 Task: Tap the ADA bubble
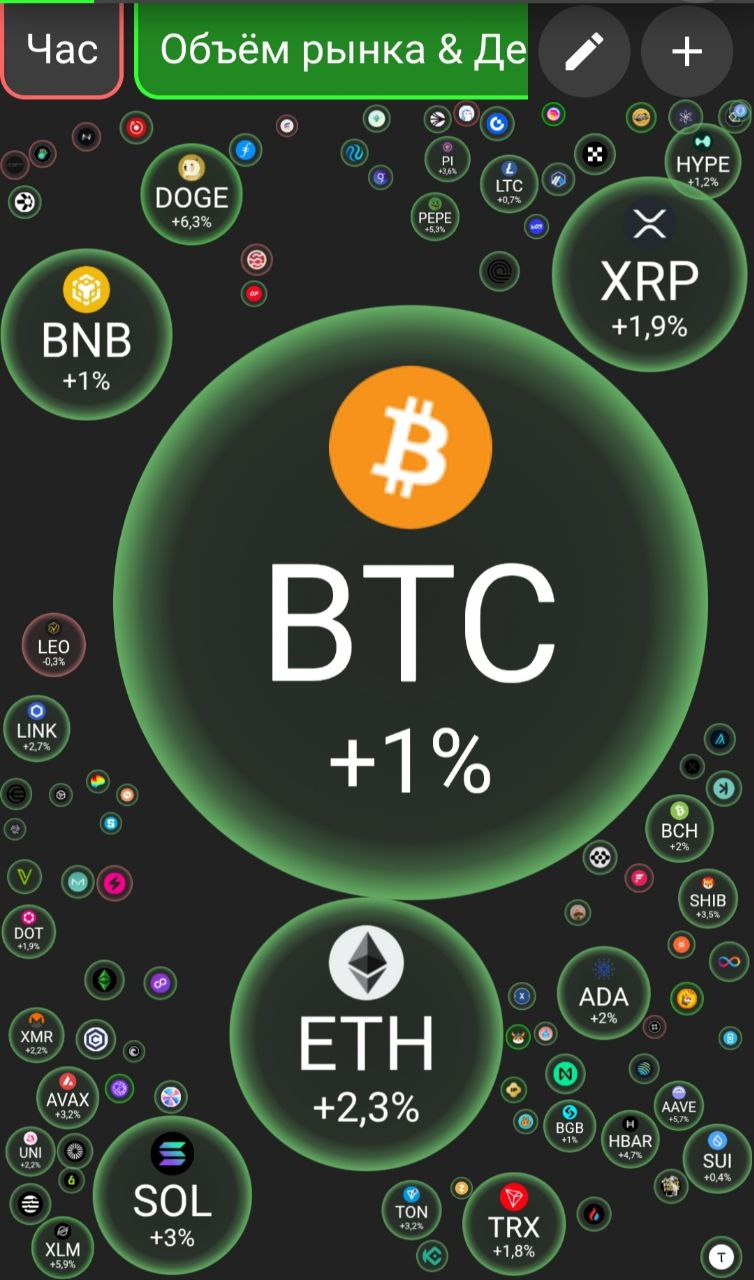603,993
